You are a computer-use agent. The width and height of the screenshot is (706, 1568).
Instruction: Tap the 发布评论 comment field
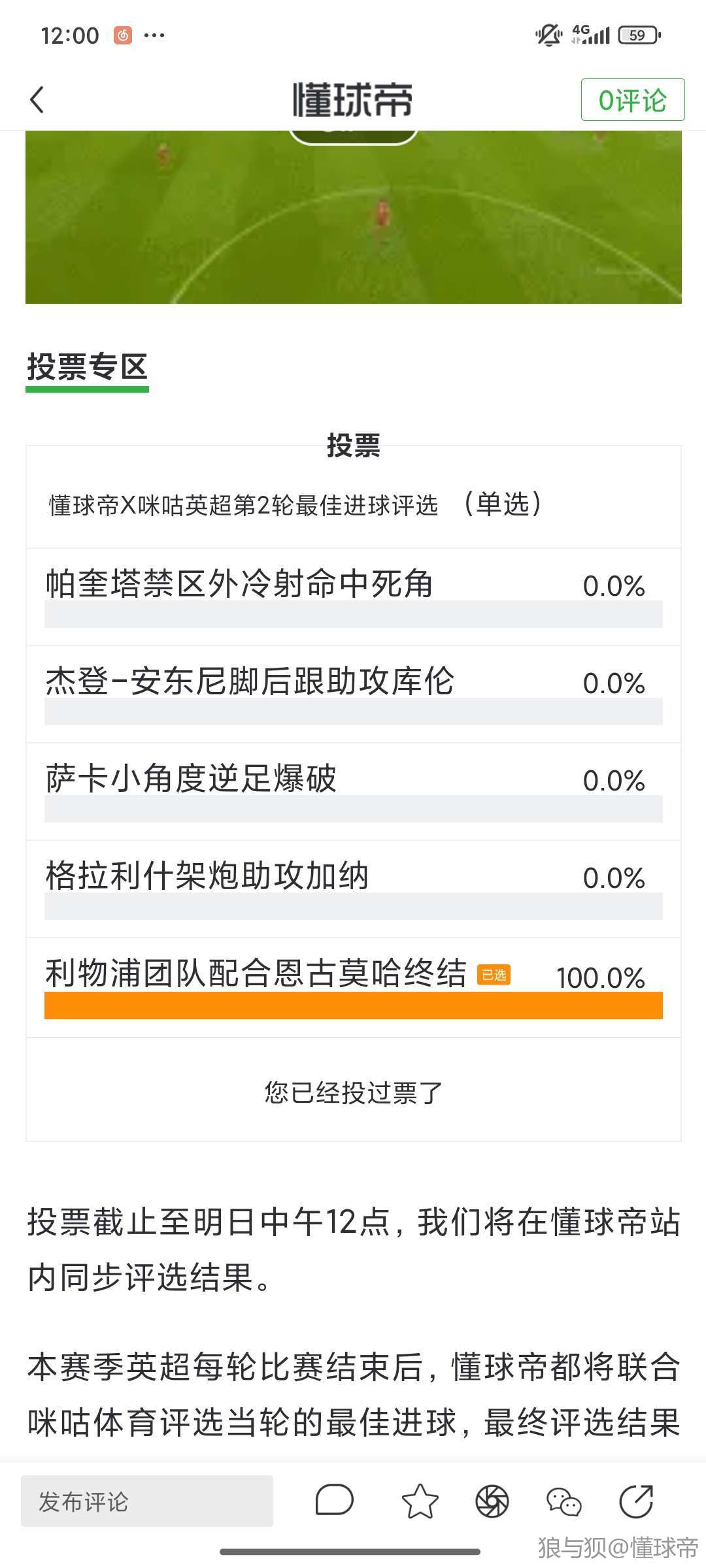147,1501
